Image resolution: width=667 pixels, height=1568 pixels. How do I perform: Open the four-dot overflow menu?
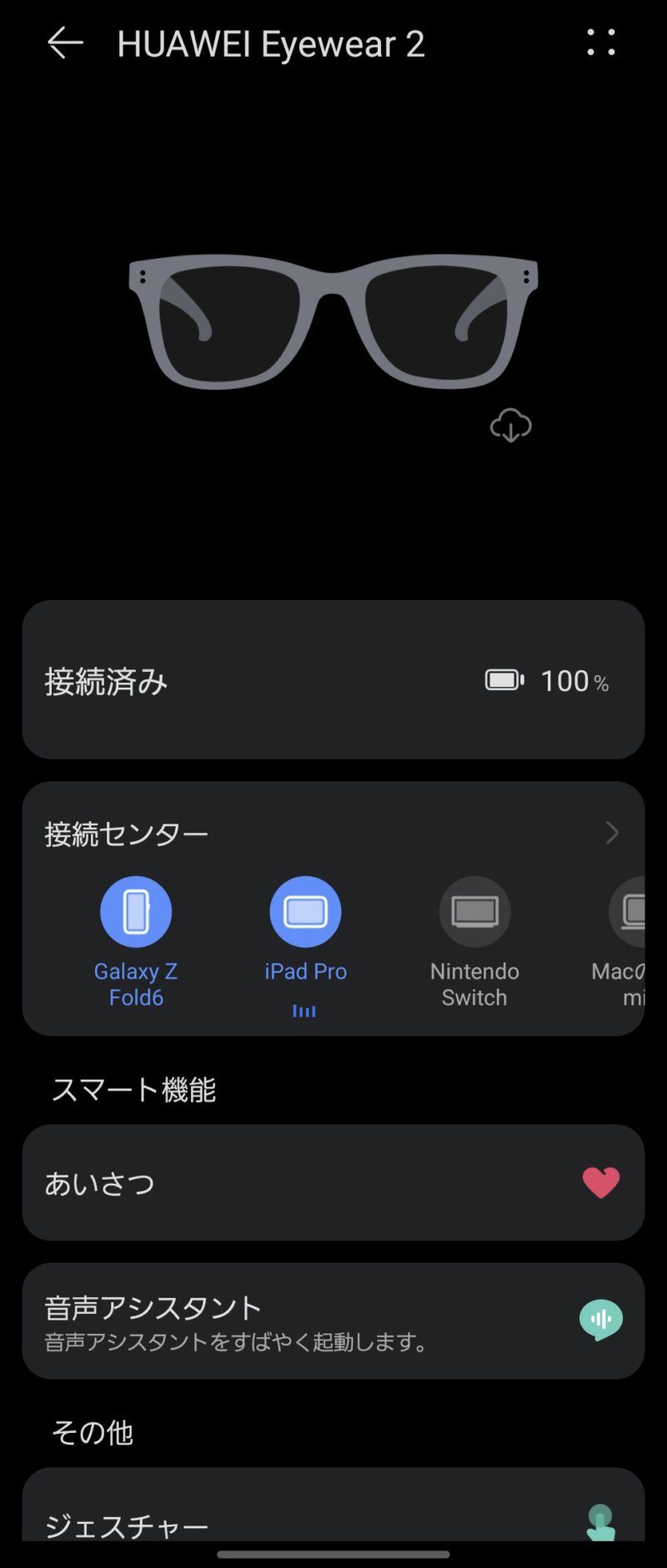coord(600,43)
